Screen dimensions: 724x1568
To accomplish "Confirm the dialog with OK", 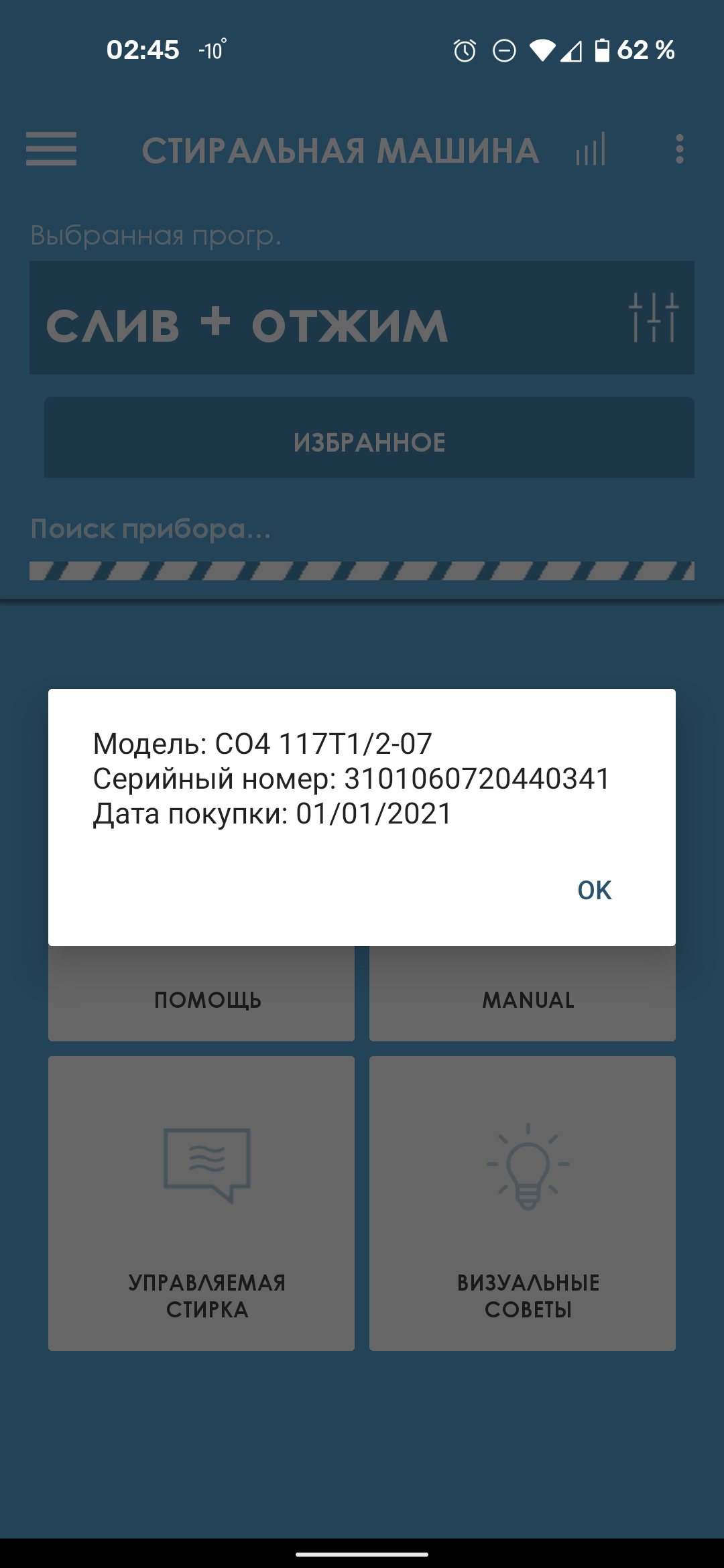I will point(595,891).
